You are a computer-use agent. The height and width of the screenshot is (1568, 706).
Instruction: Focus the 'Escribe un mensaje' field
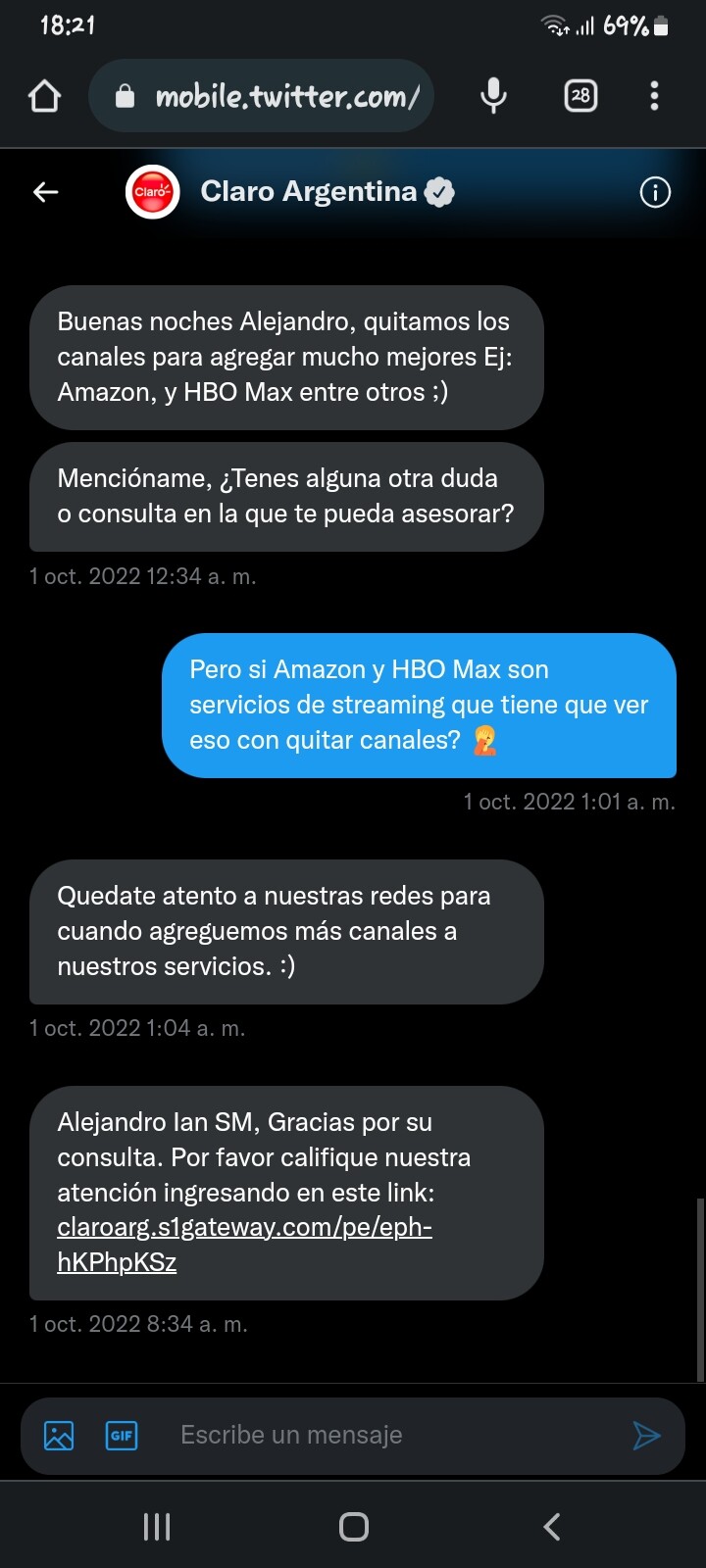tap(392, 1436)
